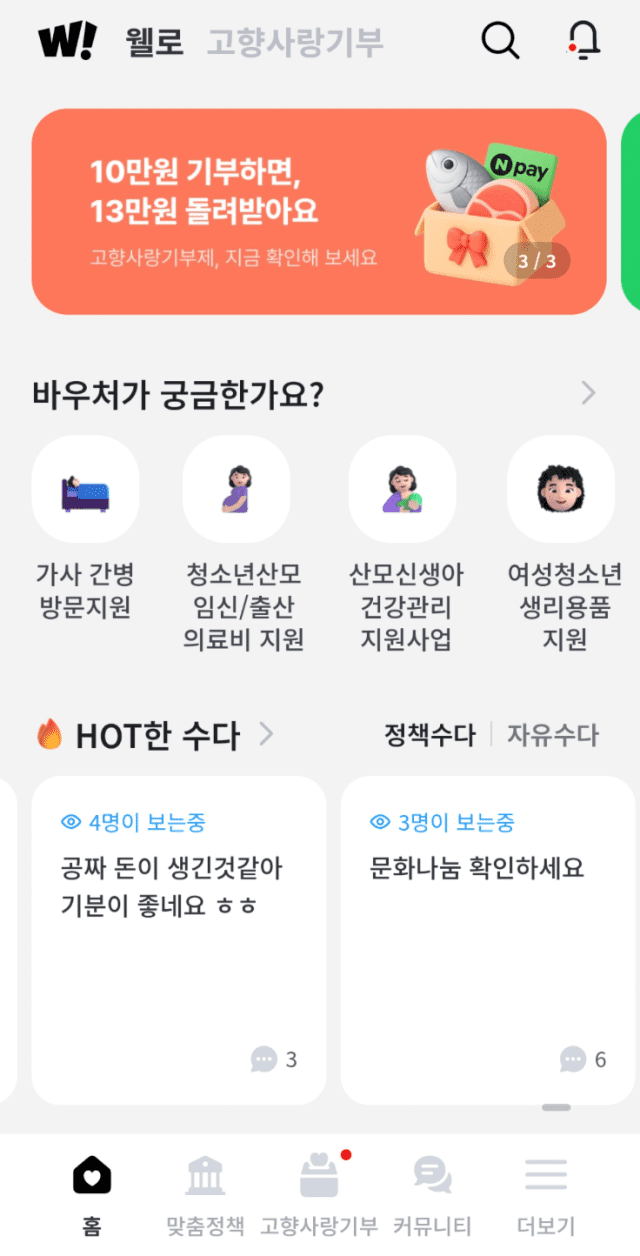Switch to the 고향사랑기부 top tab
This screenshot has width=640, height=1256.
pyautogui.click(x=295, y=43)
